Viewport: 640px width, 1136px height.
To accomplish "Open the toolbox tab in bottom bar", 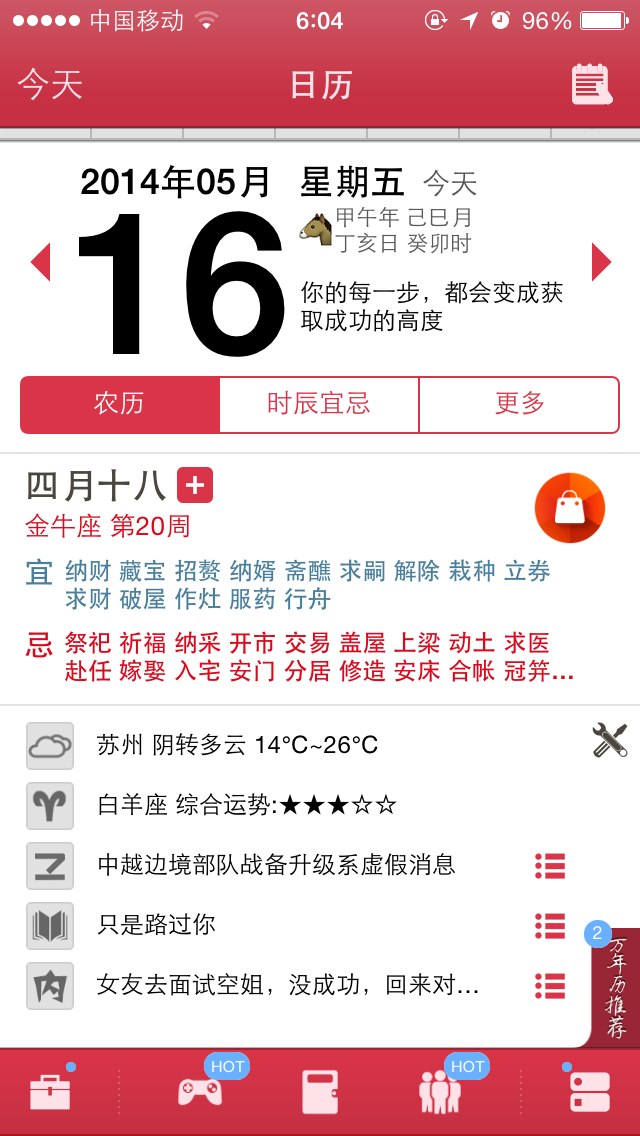I will click(50, 1092).
